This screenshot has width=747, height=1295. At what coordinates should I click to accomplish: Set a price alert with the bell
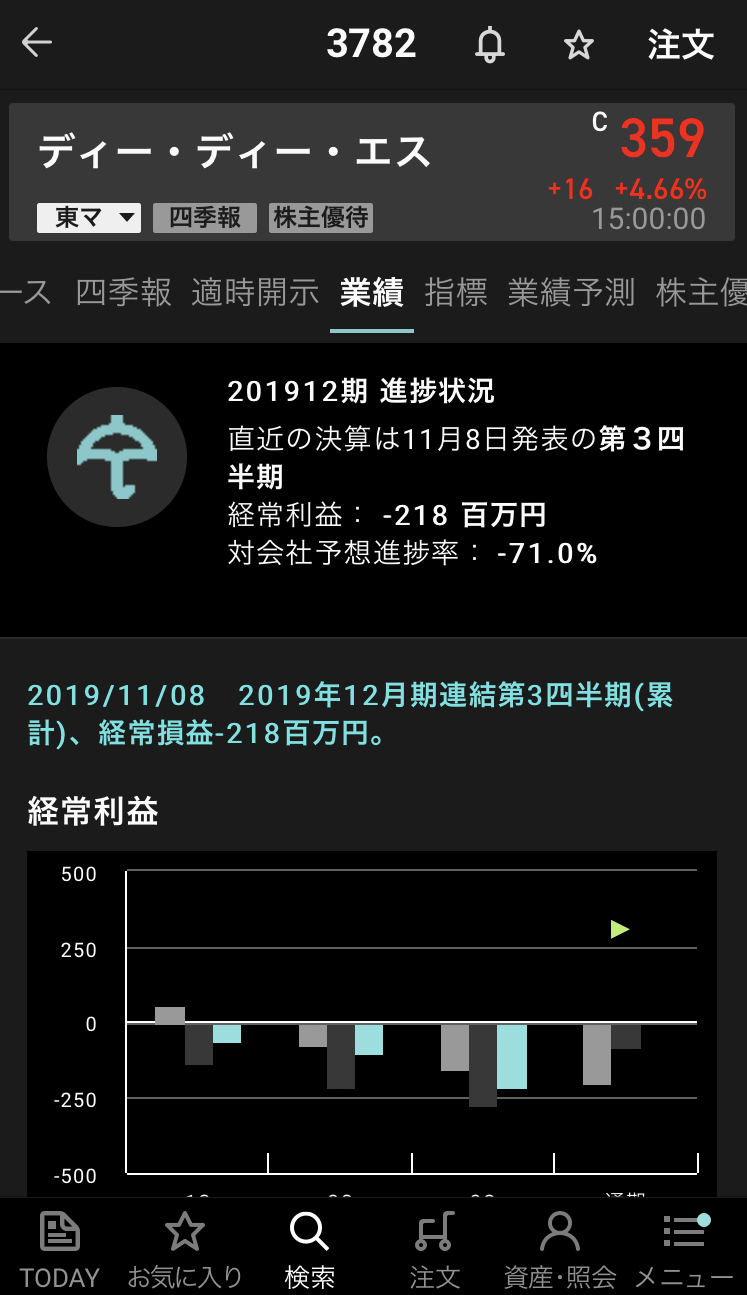click(x=490, y=45)
